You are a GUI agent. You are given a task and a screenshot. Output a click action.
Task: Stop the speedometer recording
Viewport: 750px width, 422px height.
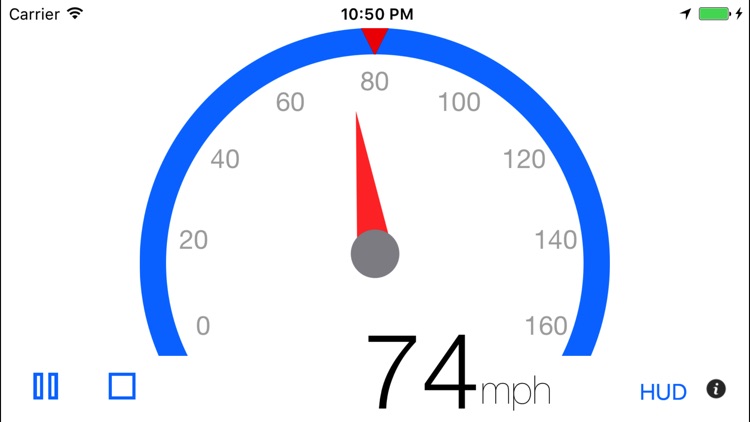[x=122, y=386]
